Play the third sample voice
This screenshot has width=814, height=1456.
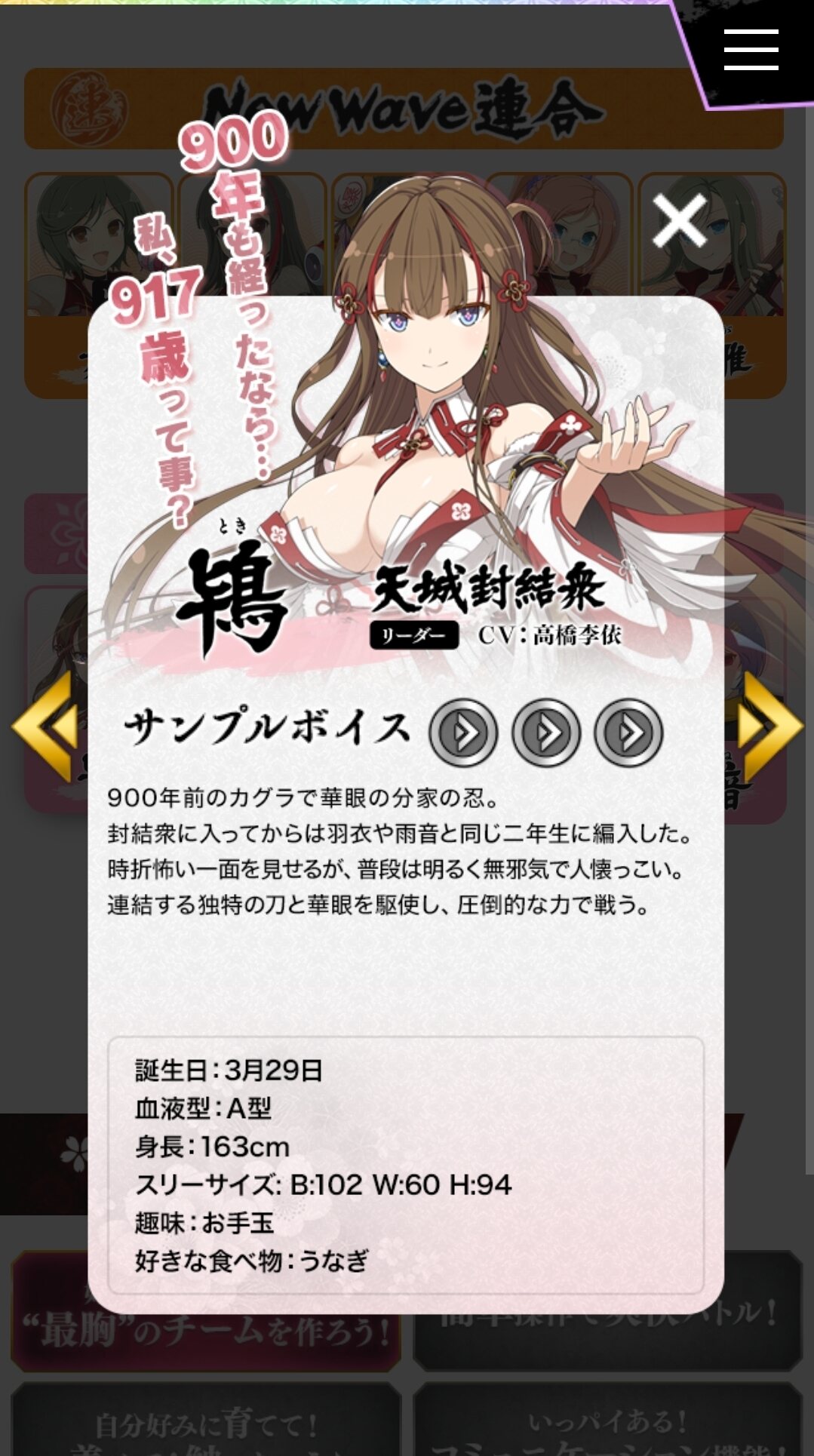click(628, 733)
